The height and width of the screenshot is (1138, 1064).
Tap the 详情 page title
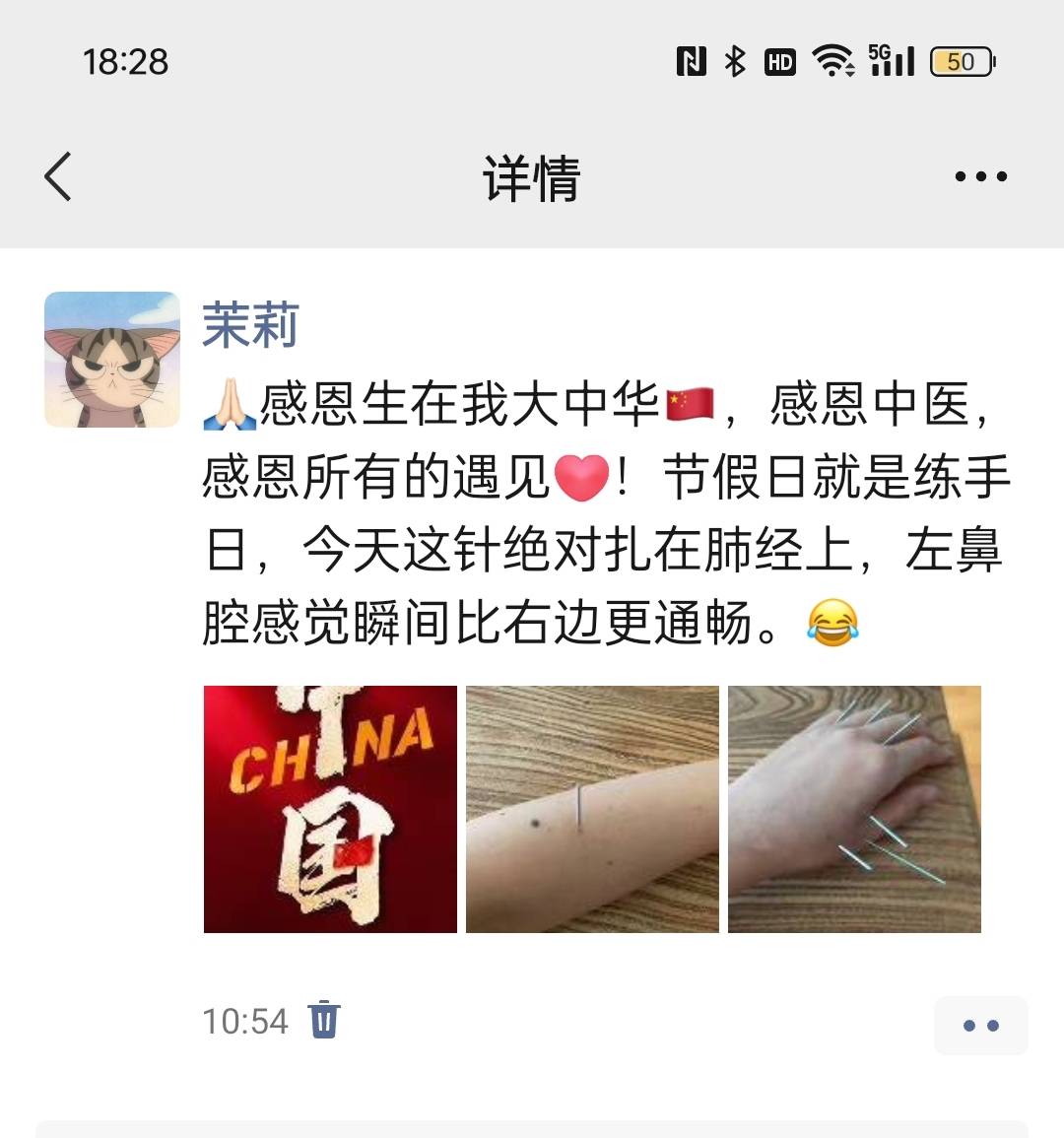click(532, 177)
